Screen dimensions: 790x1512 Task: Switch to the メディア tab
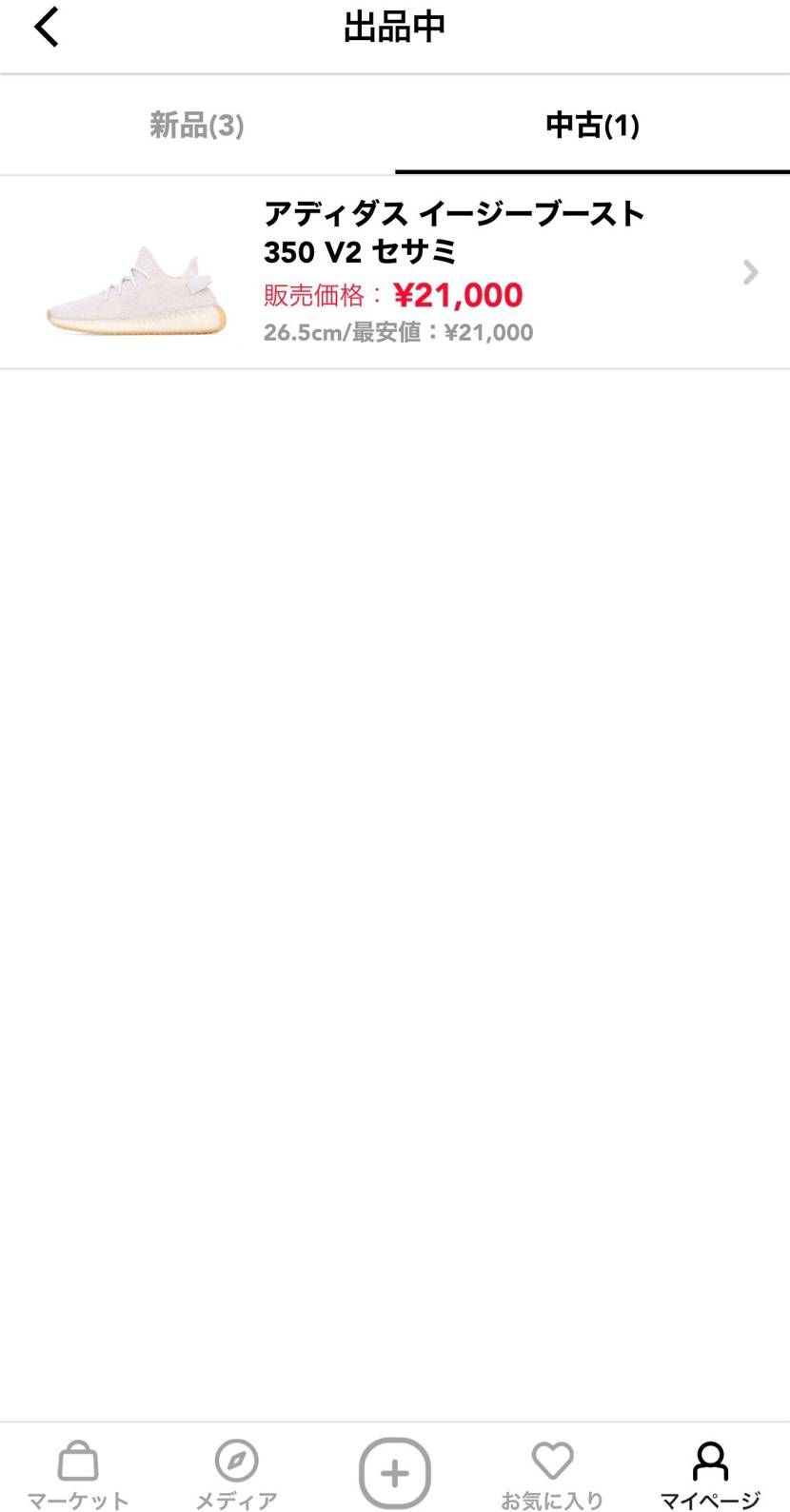click(236, 1472)
